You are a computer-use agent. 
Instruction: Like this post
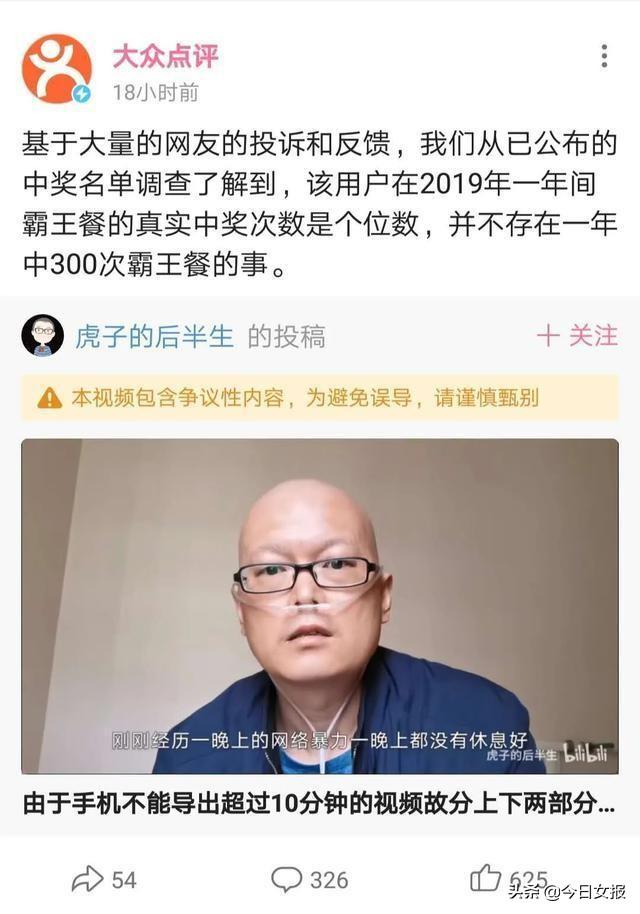click(487, 878)
